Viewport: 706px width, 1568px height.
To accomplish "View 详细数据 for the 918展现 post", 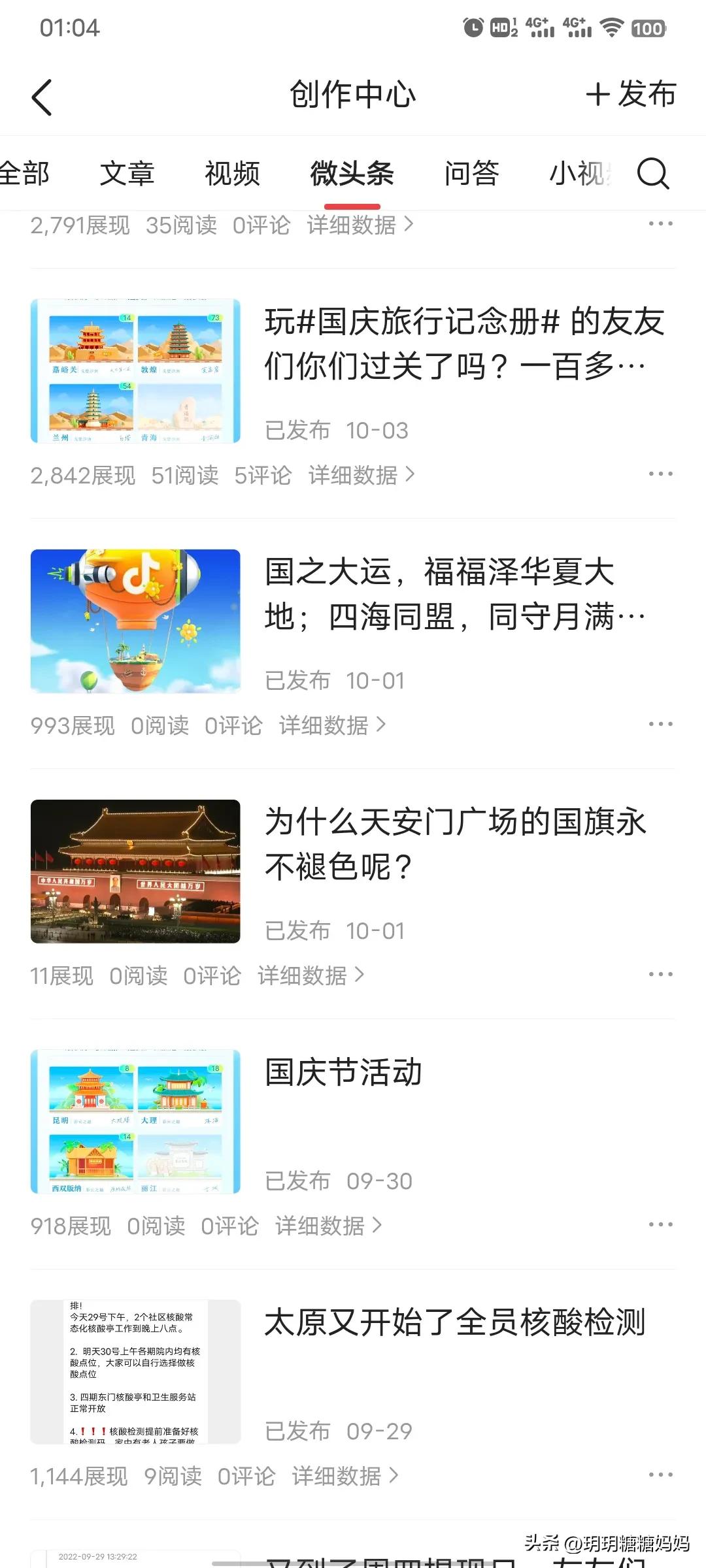I will 328,1226.
